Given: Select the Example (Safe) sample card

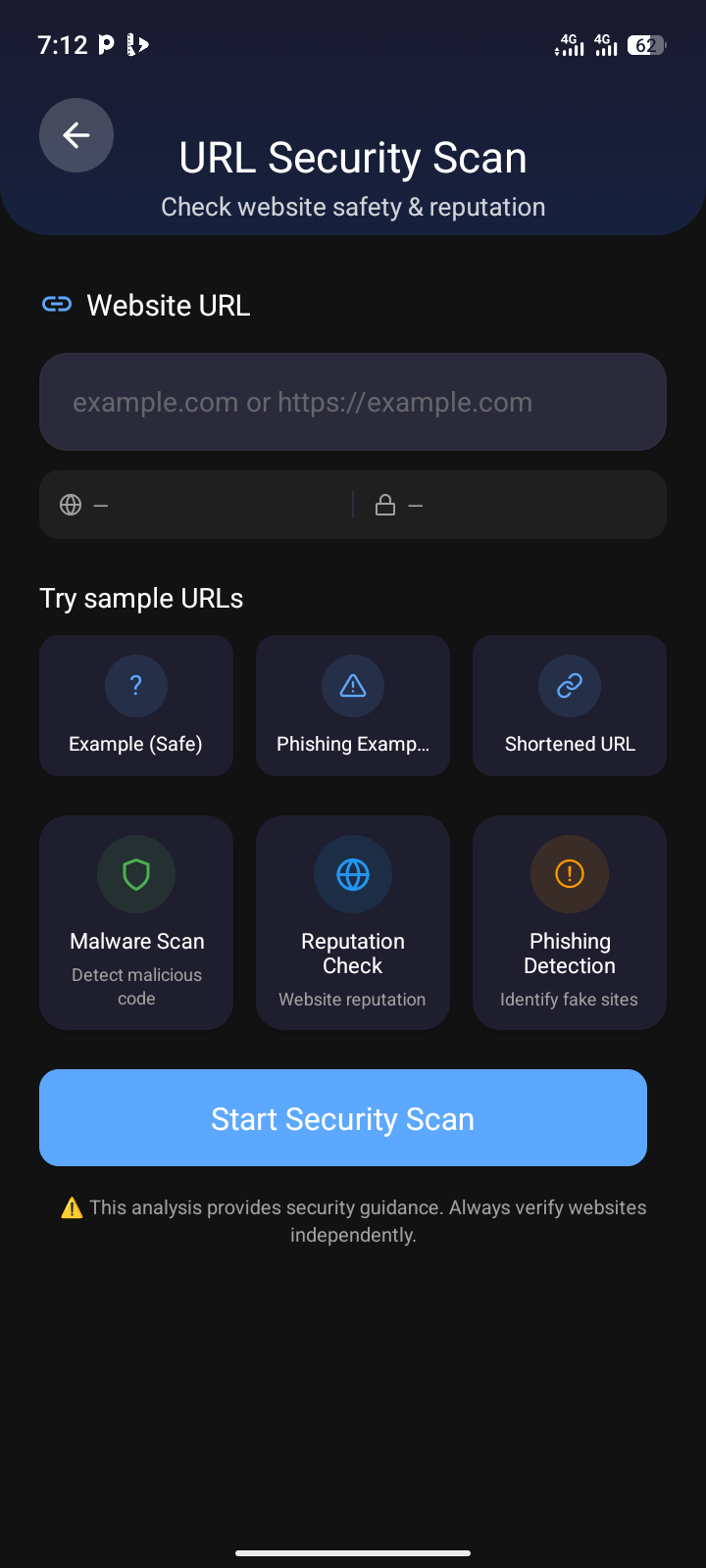Looking at the screenshot, I should click(135, 706).
